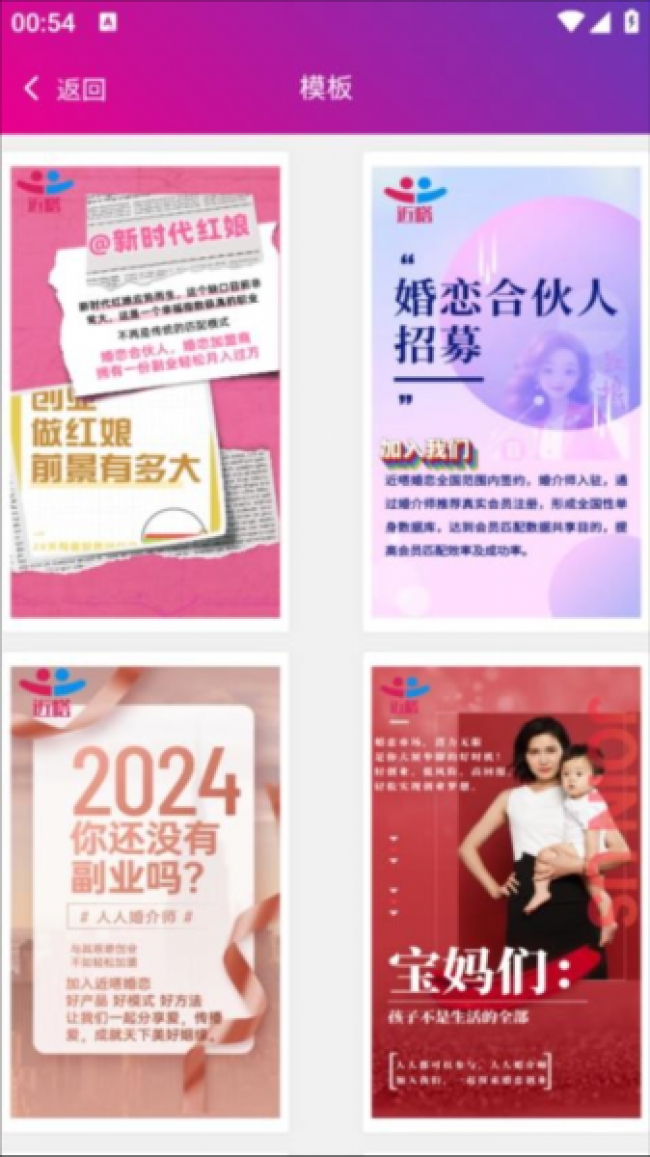Screen dimensions: 650x1157
Task: Go back using the 返回 button
Action: tap(65, 88)
